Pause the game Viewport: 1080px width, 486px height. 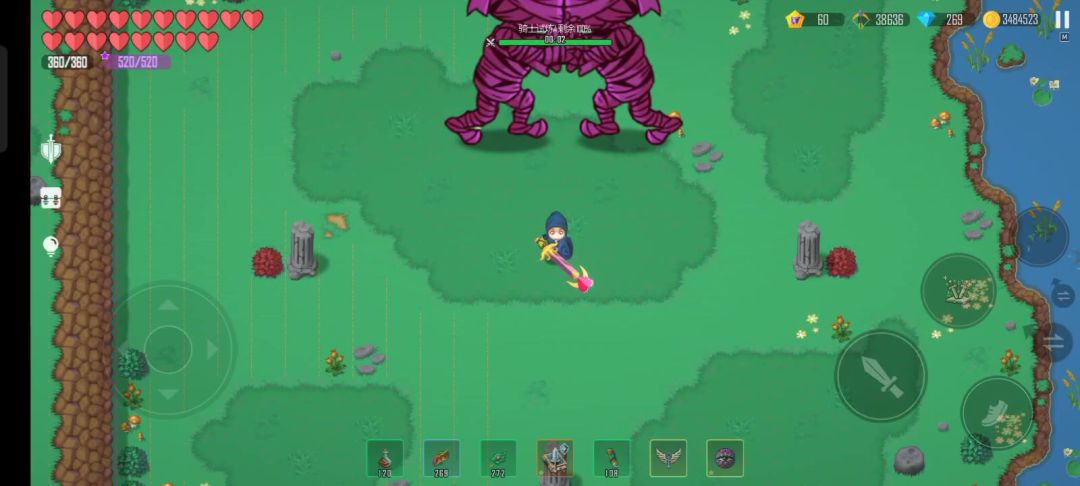[x=1062, y=19]
